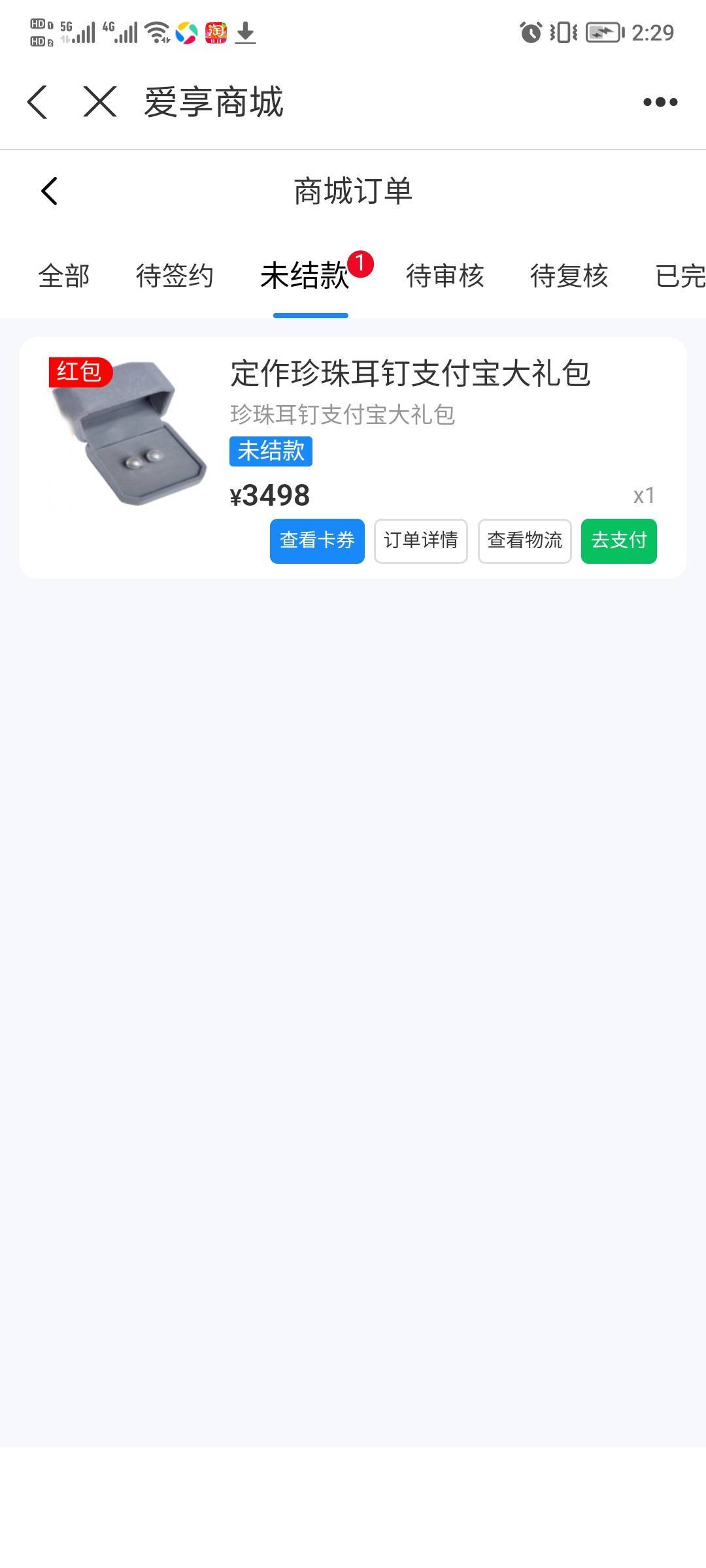The image size is (706, 1568).
Task: Switch to the 待复核 tab
Action: pos(569,276)
